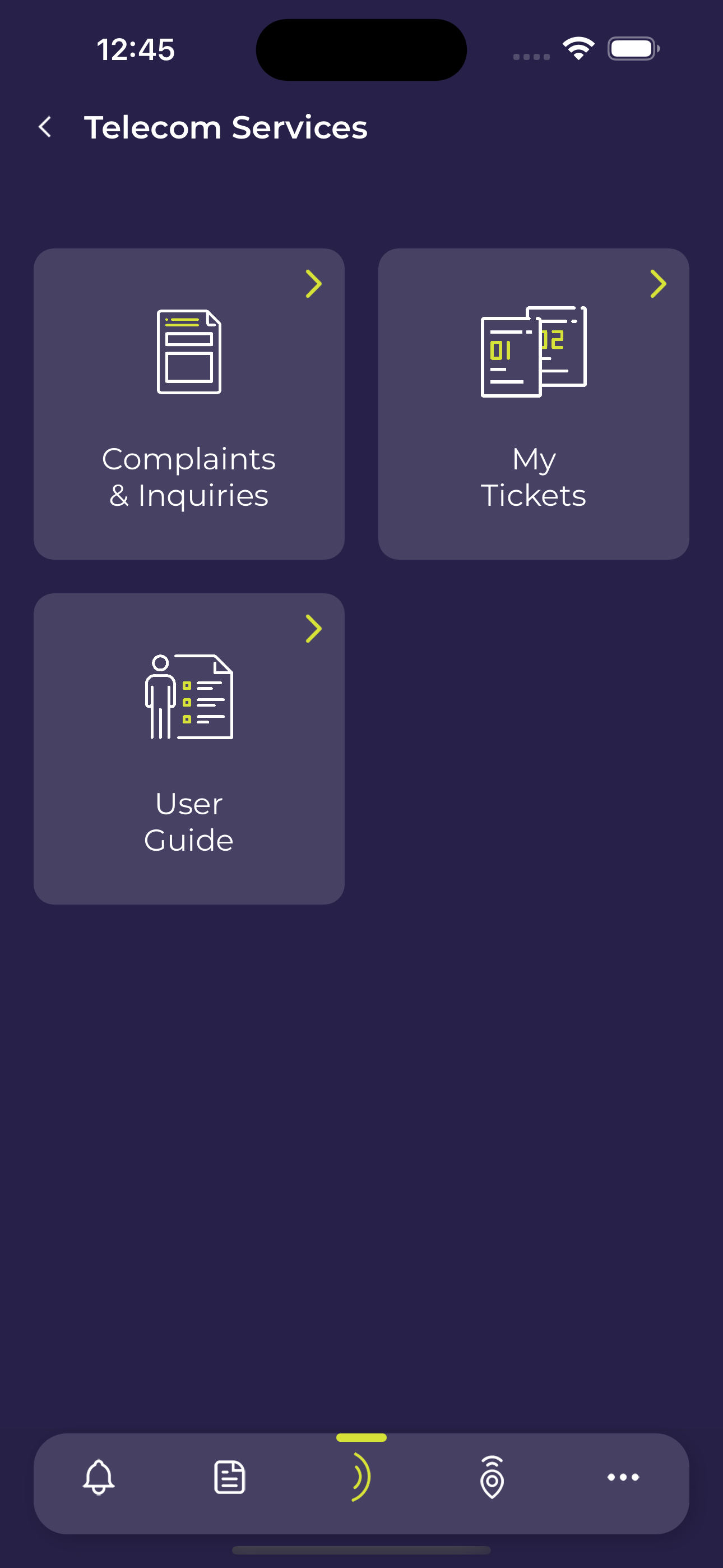Open the Complaints & Inquiries card
The width and height of the screenshot is (723, 1568).
click(189, 404)
